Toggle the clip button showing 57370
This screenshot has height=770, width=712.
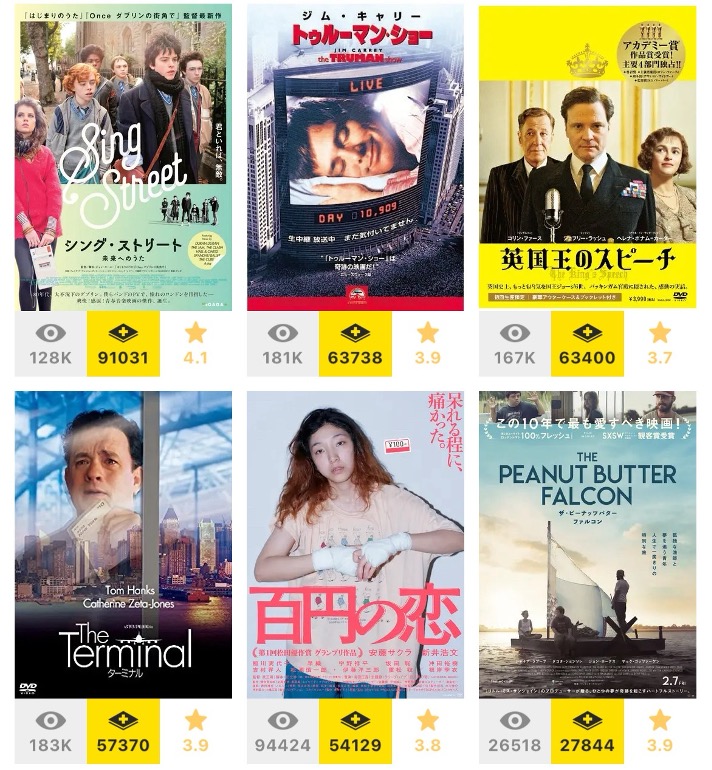tap(124, 731)
